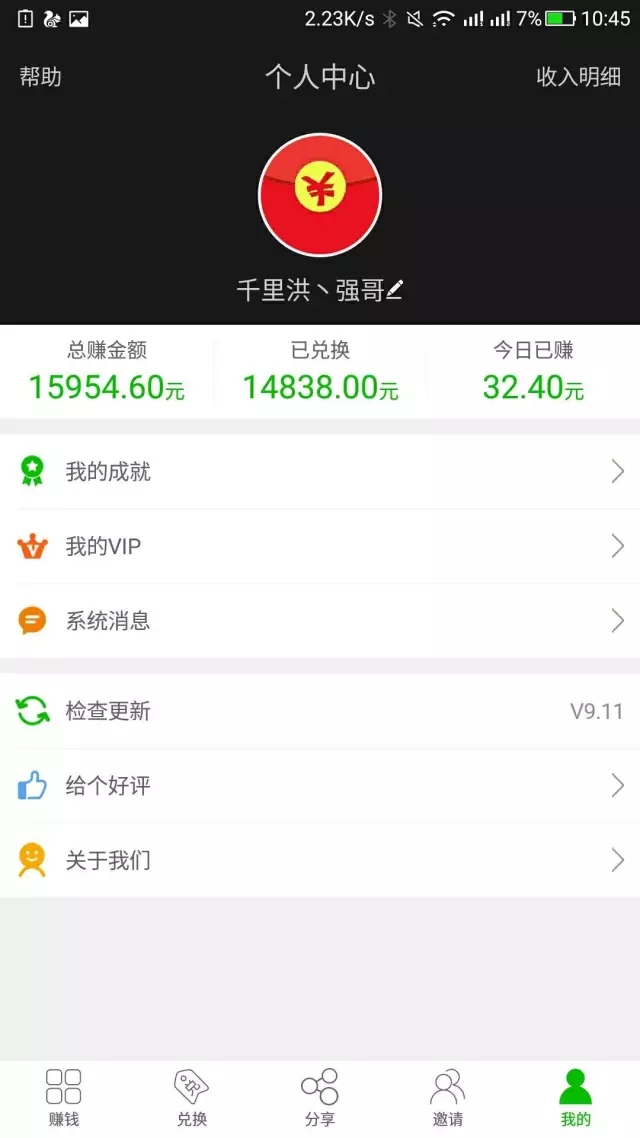Viewport: 640px width, 1138px height.
Task: Switch to the 兑换 tab
Action: (x=192, y=1097)
